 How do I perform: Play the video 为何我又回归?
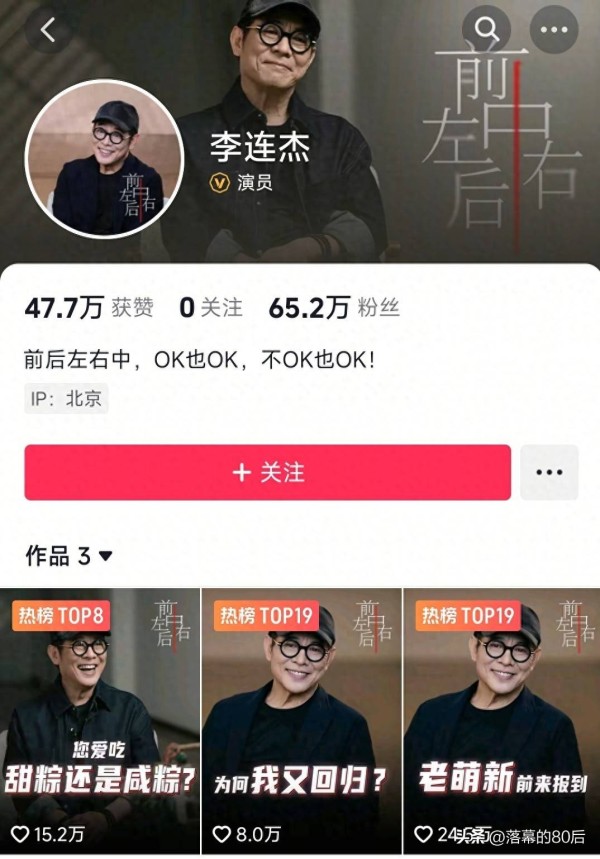(301, 720)
